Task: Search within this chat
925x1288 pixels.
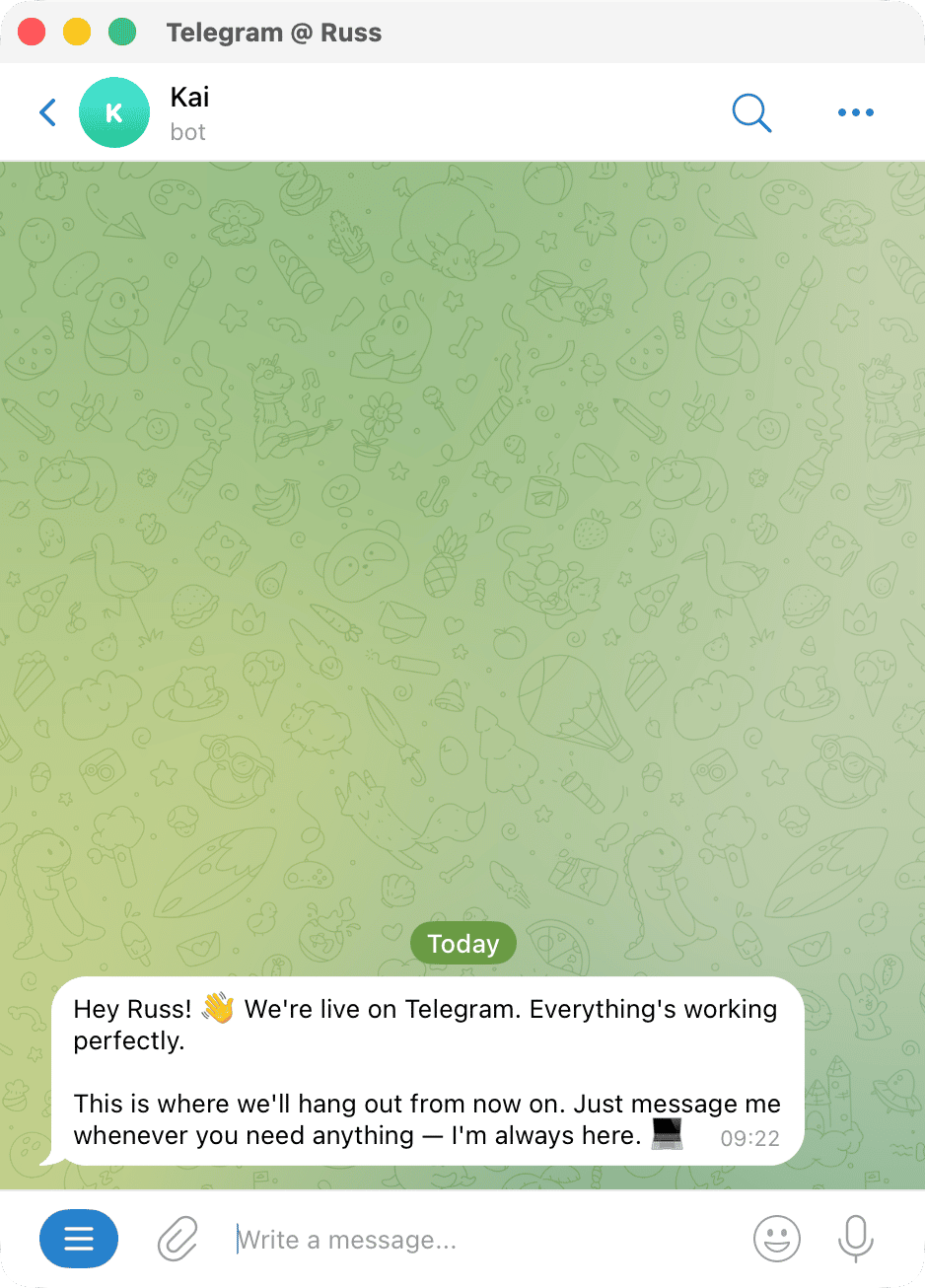Action: tap(751, 112)
